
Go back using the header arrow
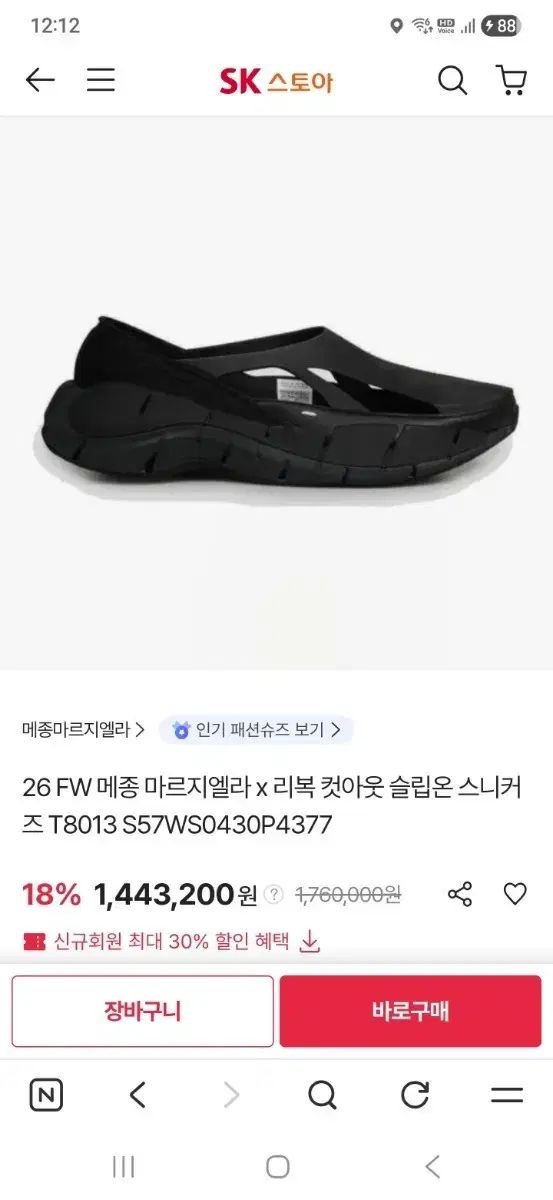[40, 80]
